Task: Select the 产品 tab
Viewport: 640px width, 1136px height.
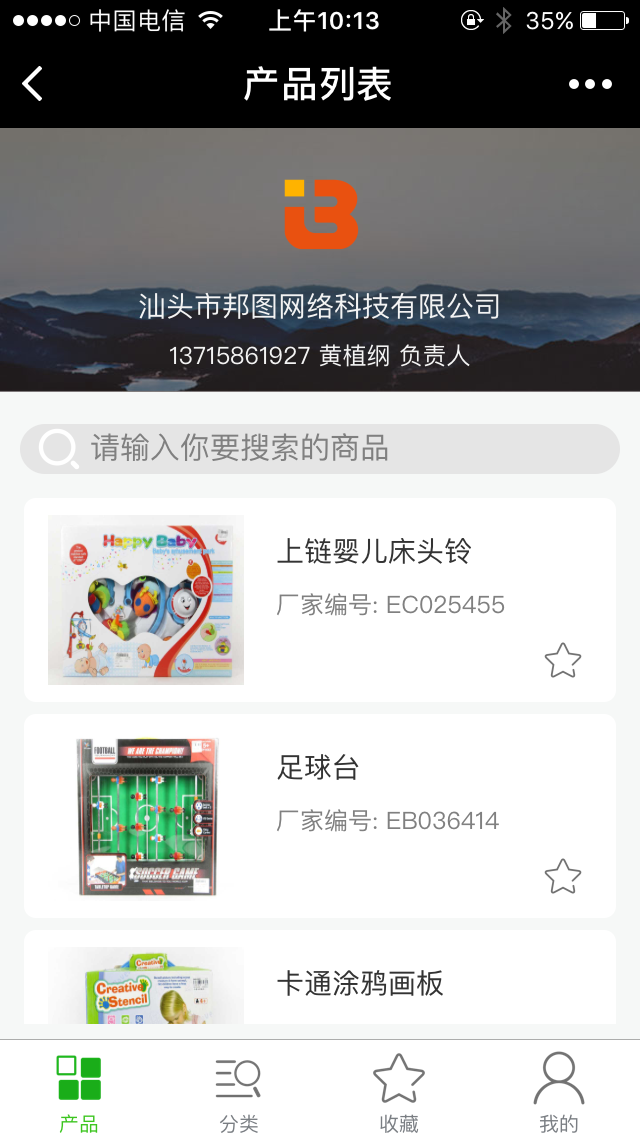Action: tap(79, 1092)
